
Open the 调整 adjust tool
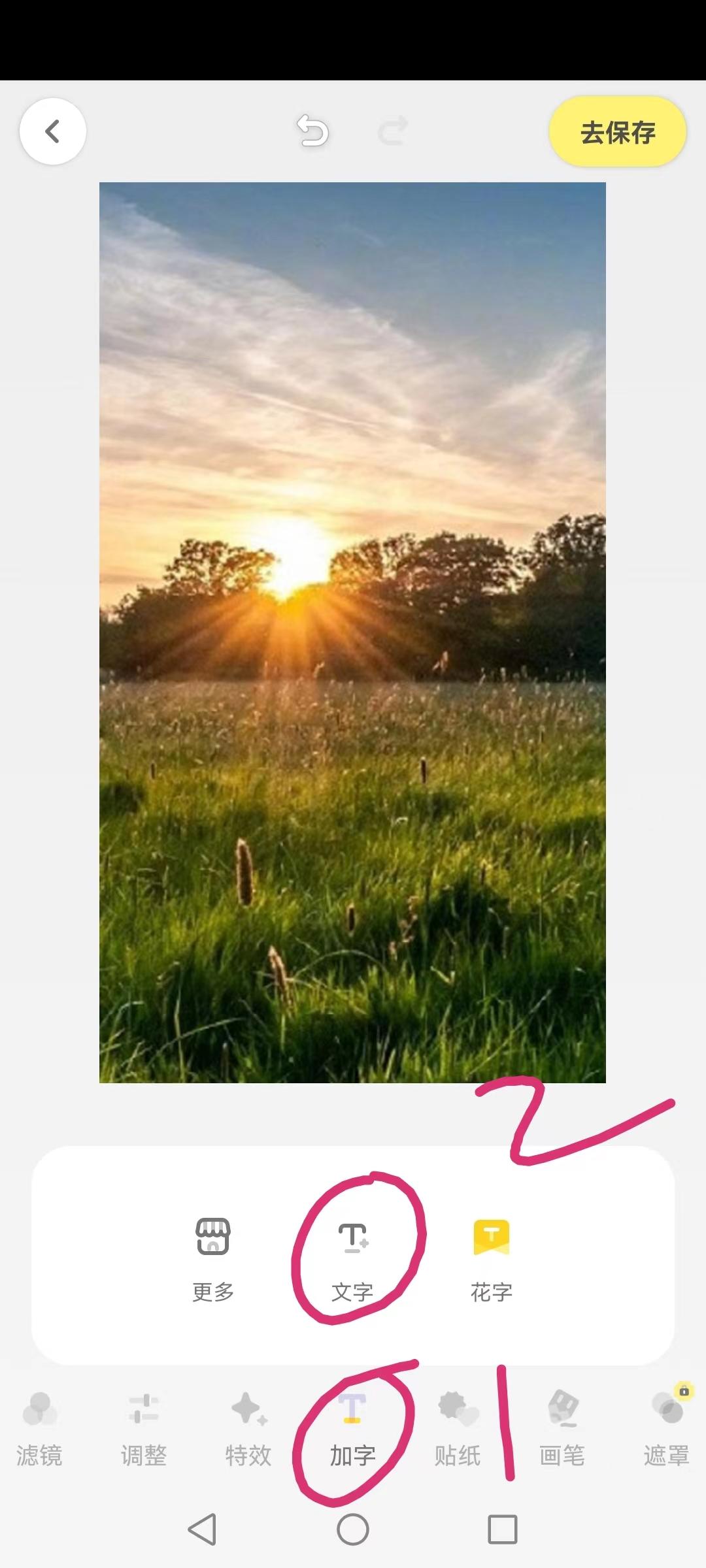click(x=144, y=1429)
